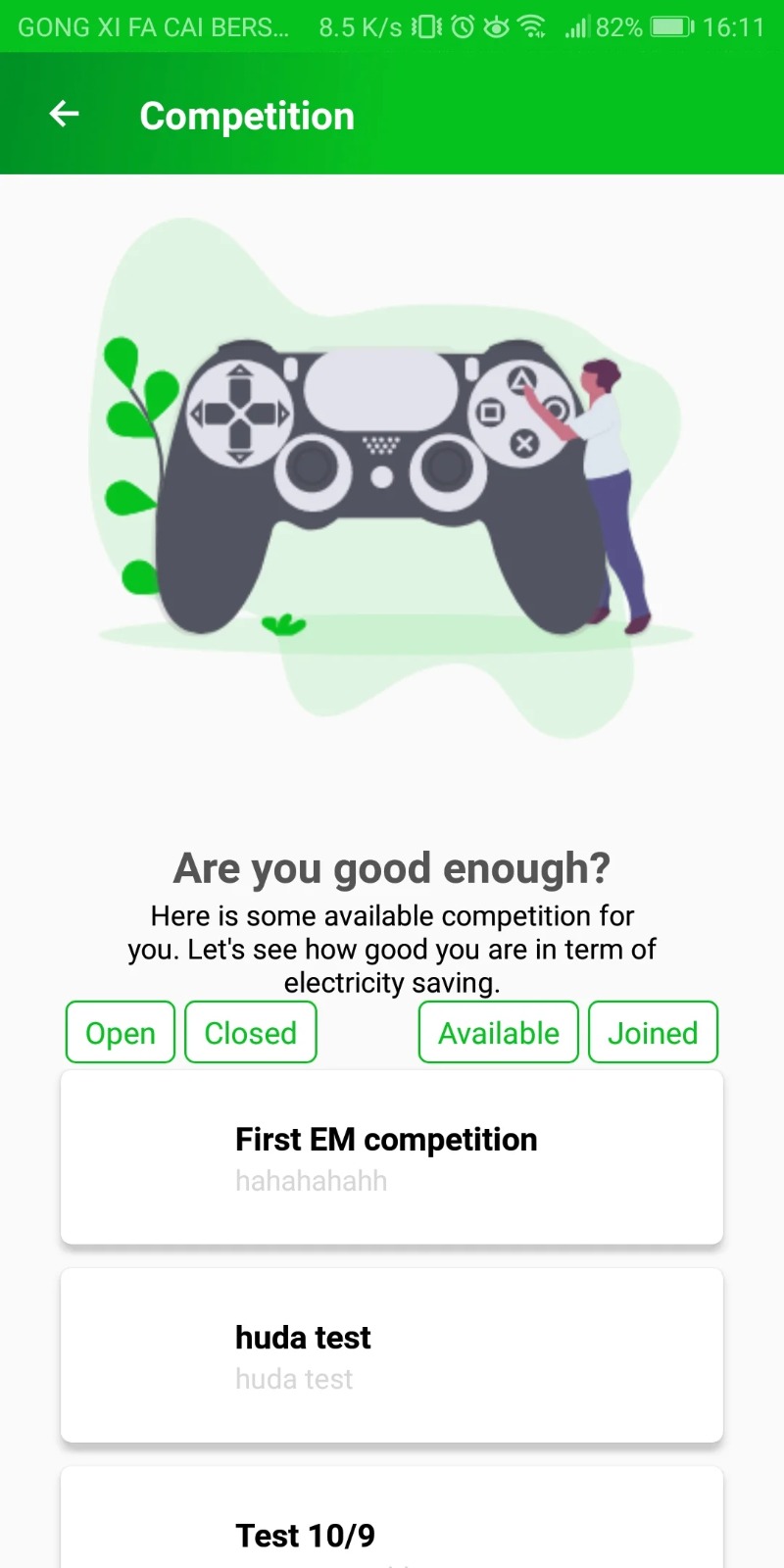784x1568 pixels.
Task: Show Closed competitions
Action: (x=251, y=1032)
